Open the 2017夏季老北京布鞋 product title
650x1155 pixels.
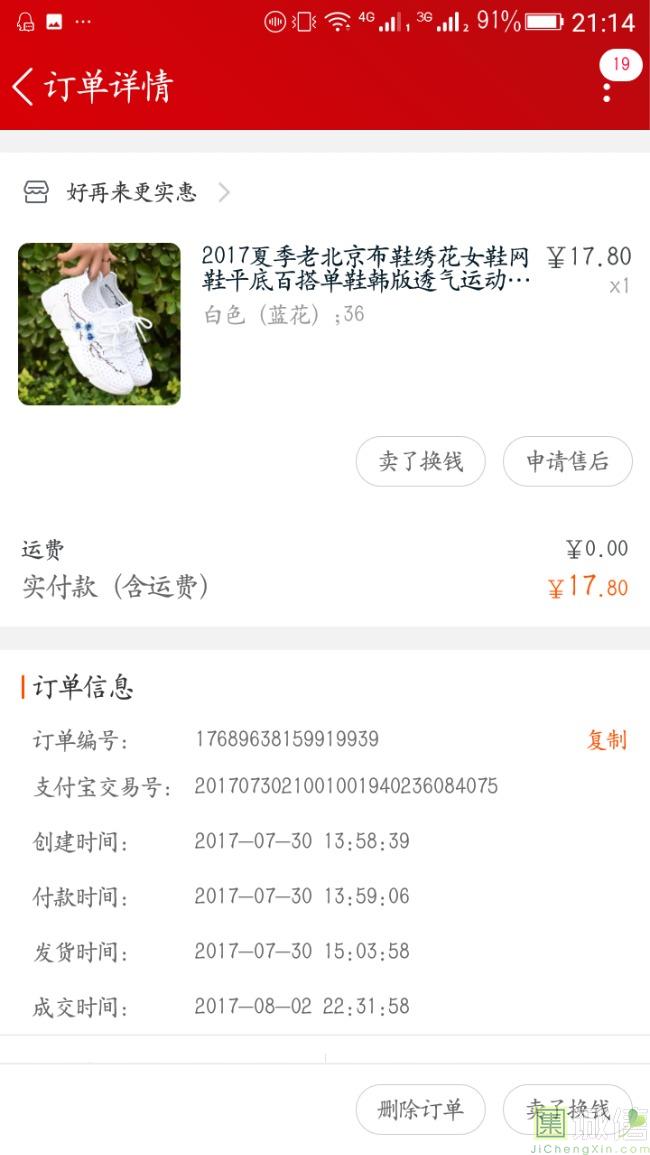[366, 268]
